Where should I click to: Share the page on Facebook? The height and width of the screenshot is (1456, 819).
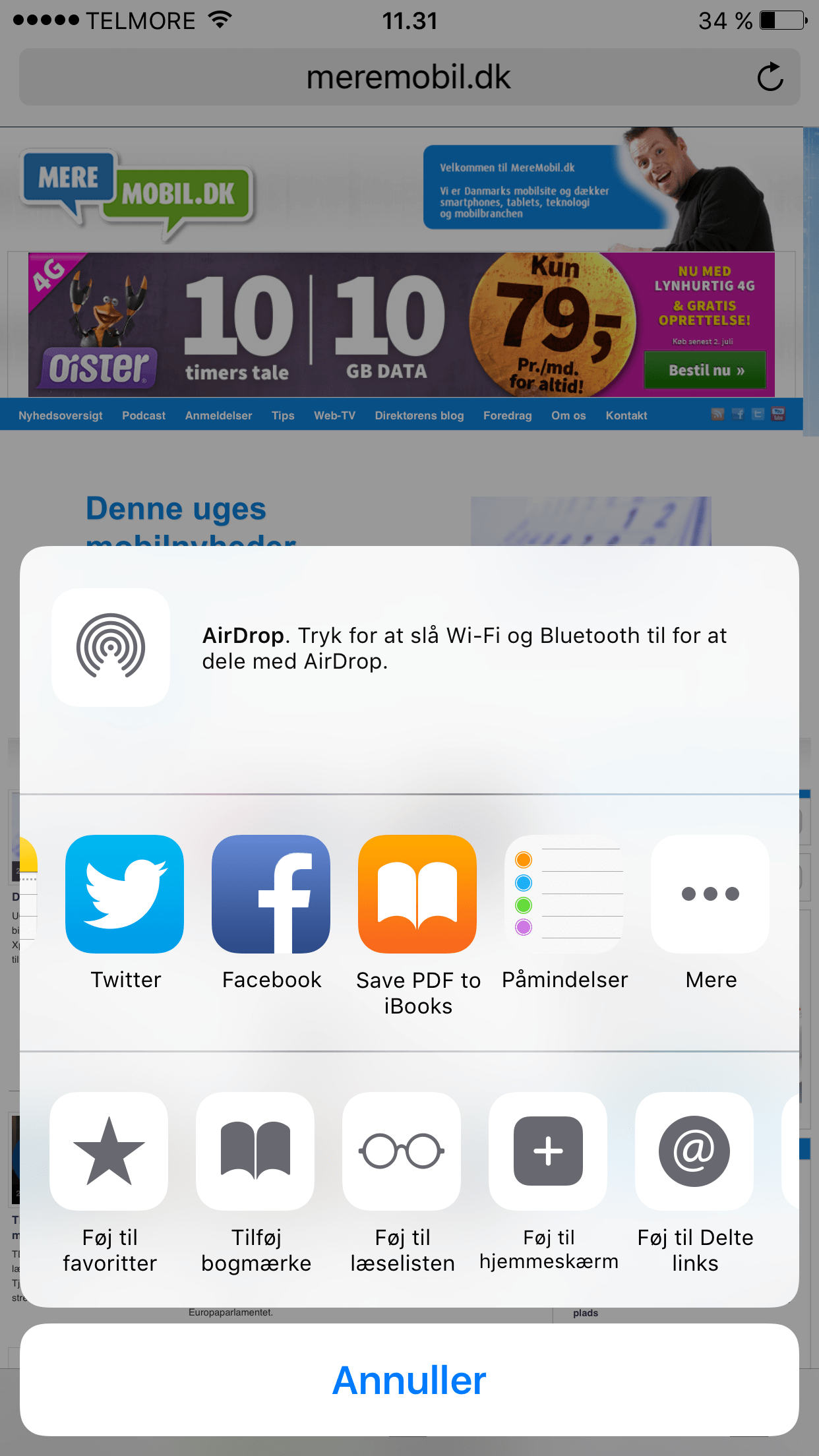click(x=271, y=894)
